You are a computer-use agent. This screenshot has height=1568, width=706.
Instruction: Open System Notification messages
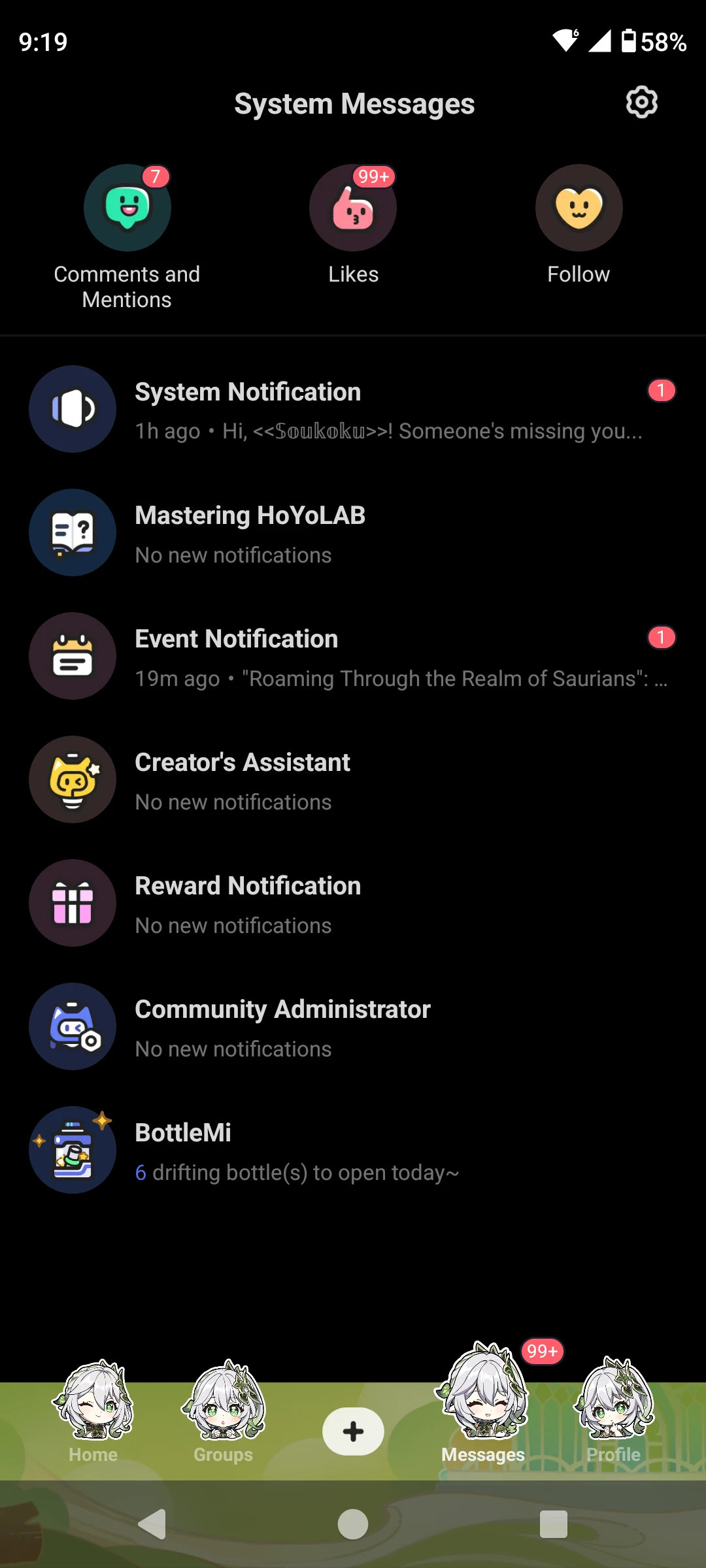tap(353, 410)
